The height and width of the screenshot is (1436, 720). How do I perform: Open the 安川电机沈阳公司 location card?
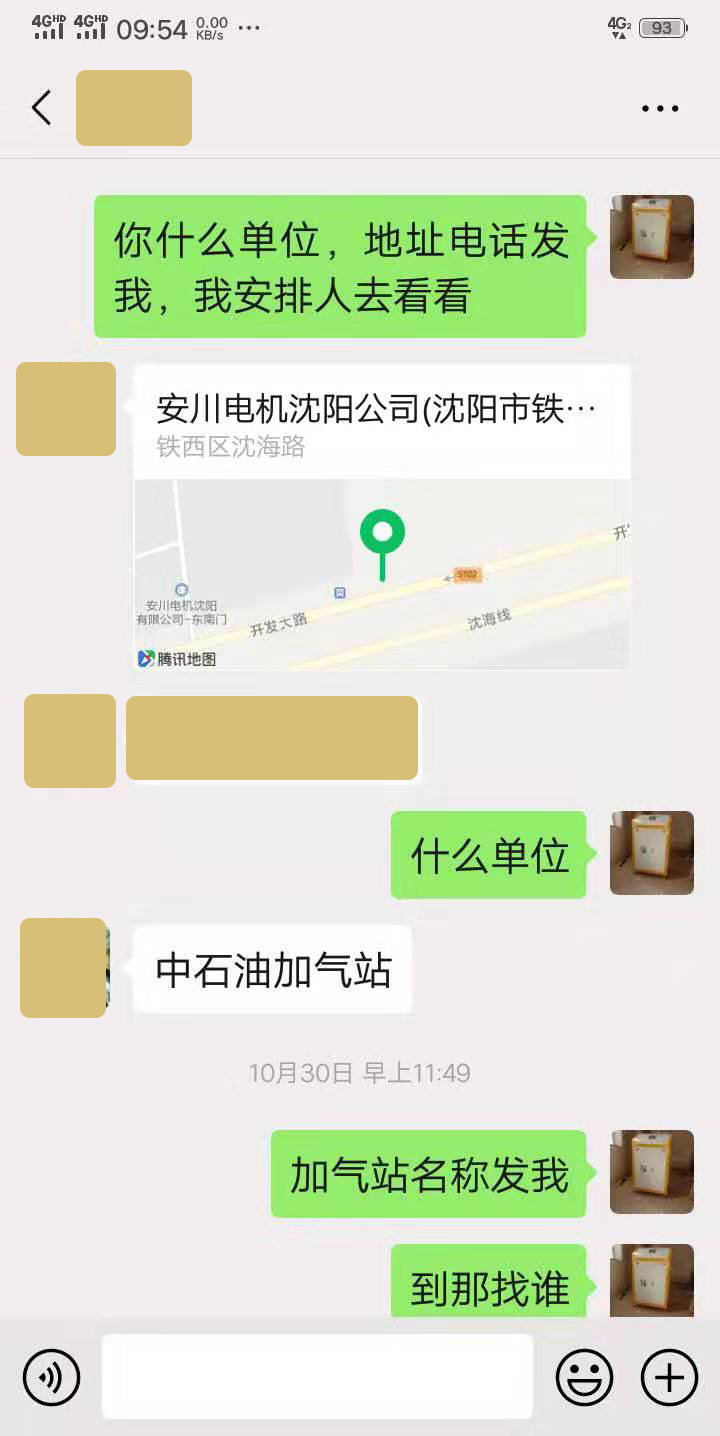click(382, 517)
